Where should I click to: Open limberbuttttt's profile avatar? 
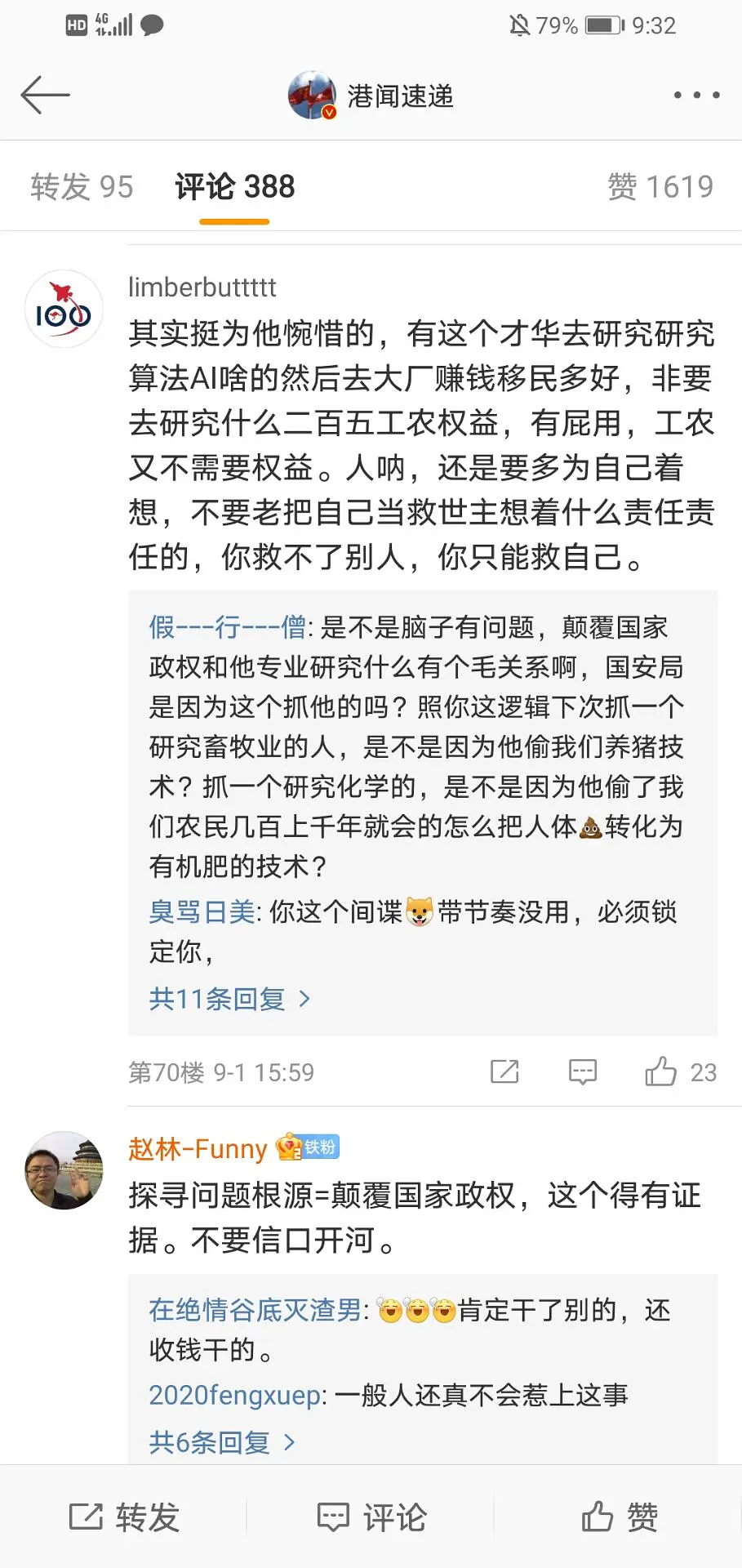[x=64, y=310]
